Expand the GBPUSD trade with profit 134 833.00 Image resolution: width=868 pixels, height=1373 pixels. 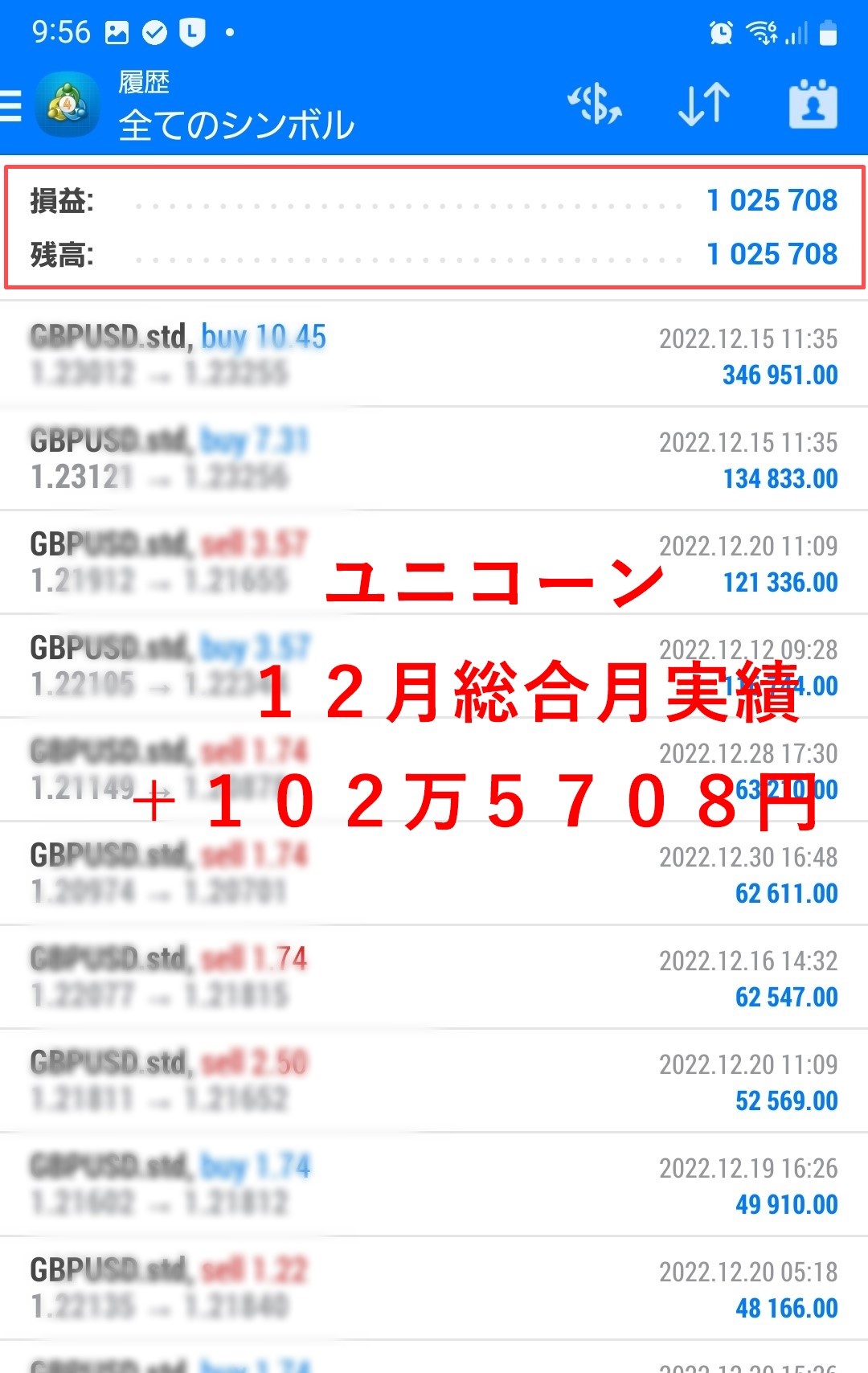(x=434, y=459)
